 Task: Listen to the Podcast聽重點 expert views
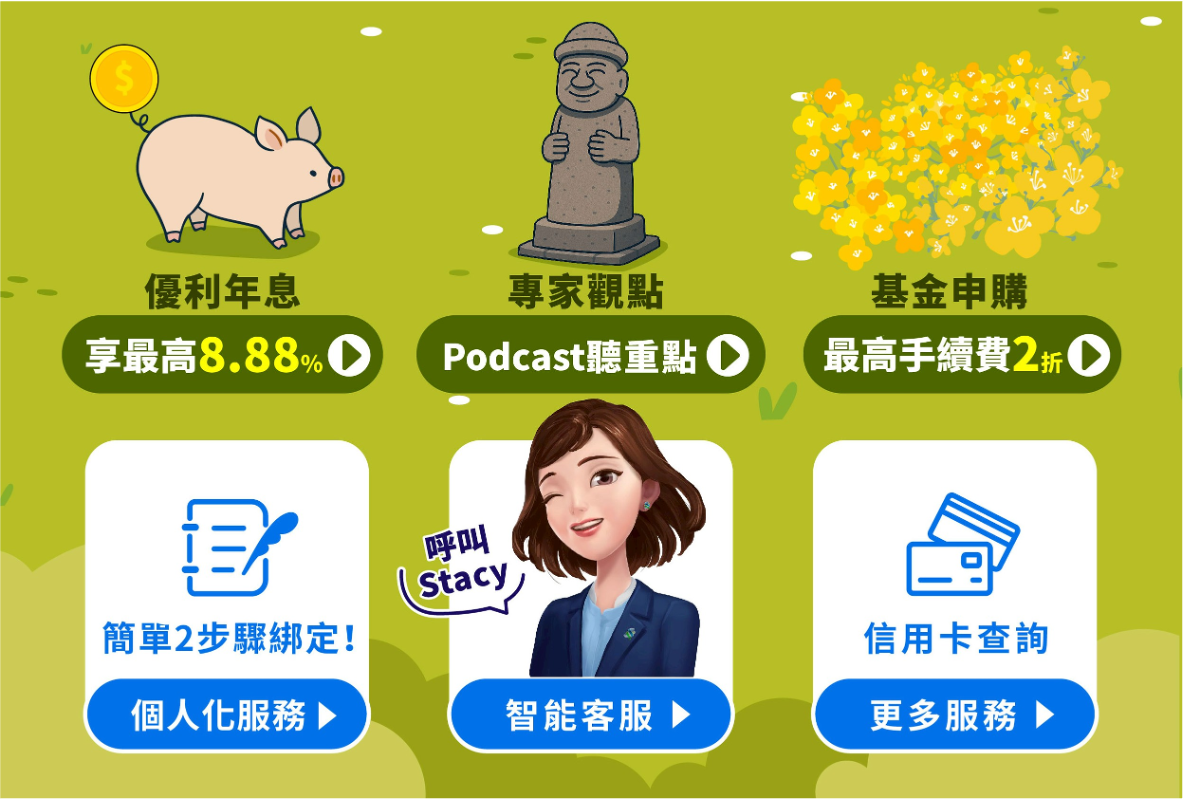click(x=590, y=356)
